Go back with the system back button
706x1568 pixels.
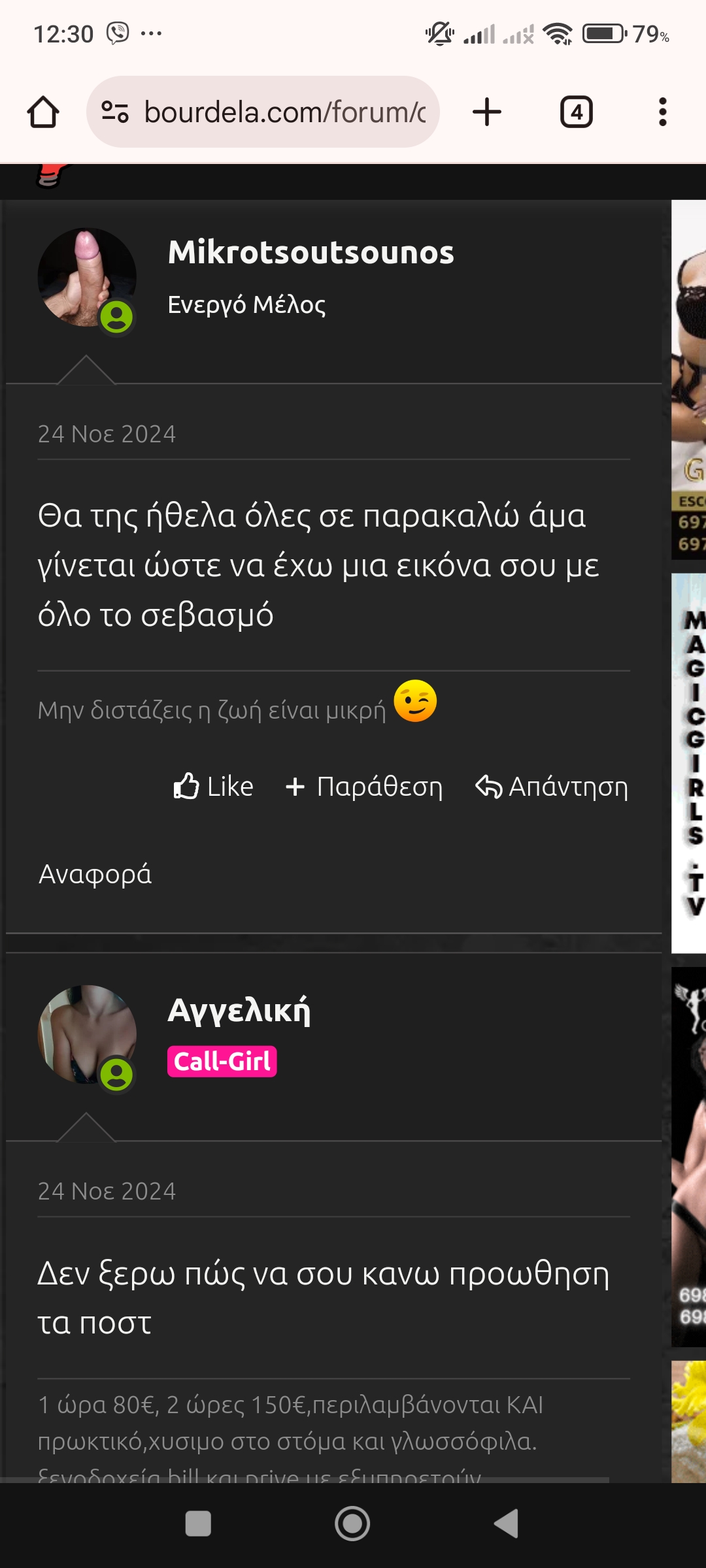coord(506,1524)
